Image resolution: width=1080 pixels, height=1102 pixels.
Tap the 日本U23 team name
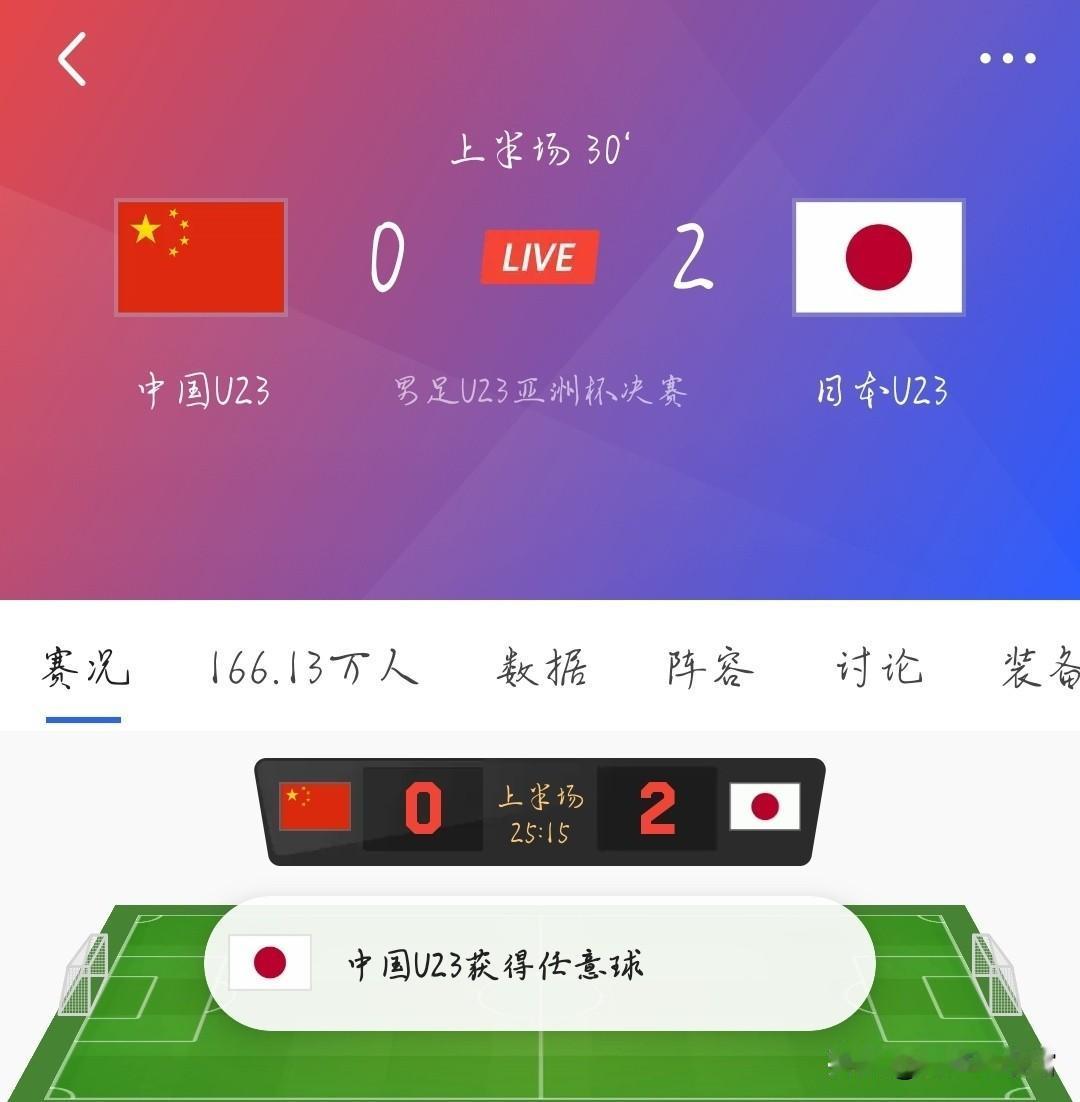coord(878,390)
